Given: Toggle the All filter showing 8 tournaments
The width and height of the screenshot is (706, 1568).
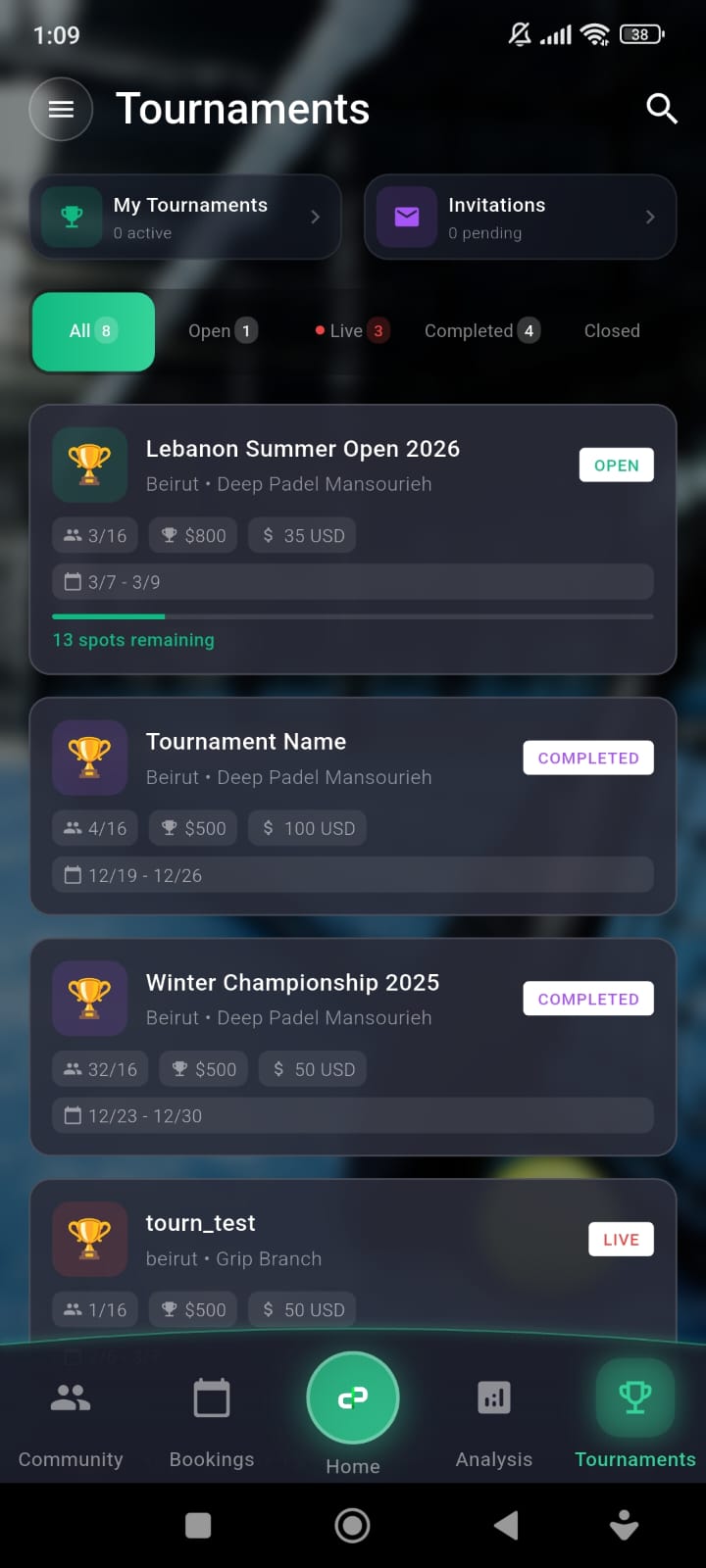Looking at the screenshot, I should point(92,331).
